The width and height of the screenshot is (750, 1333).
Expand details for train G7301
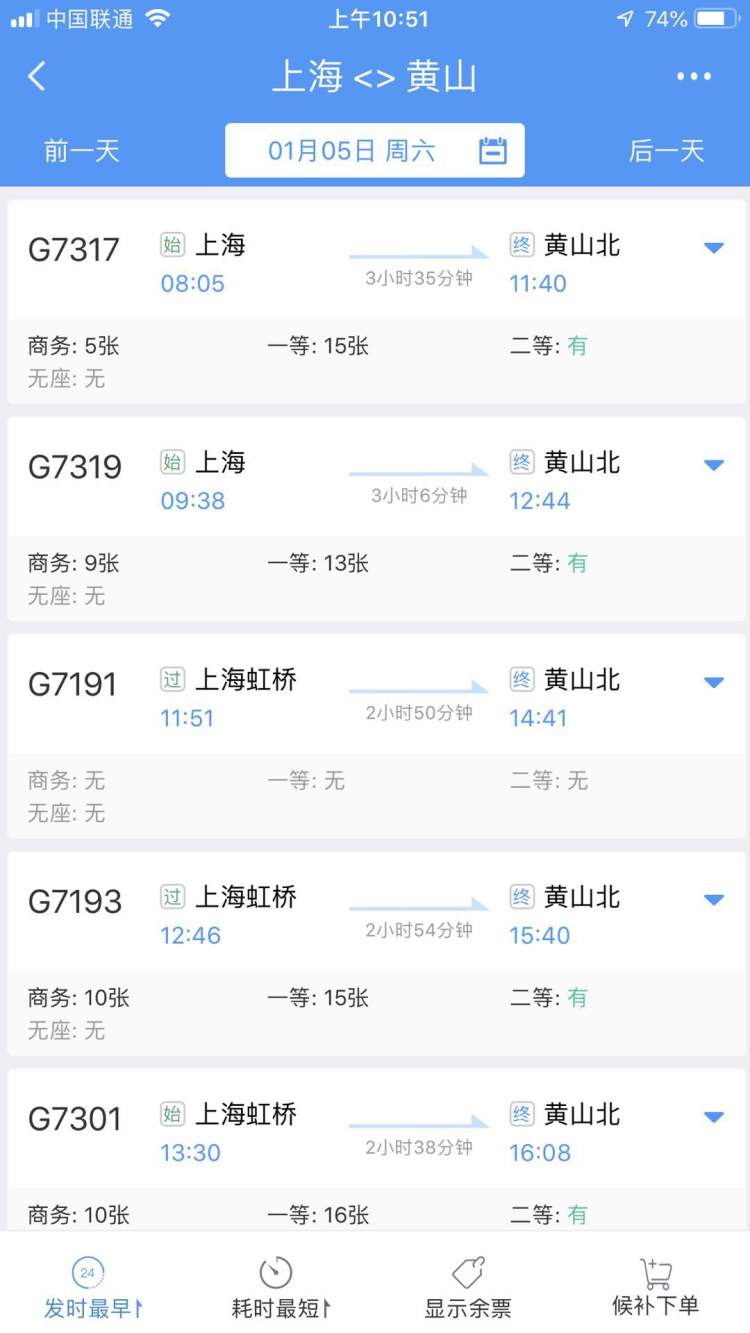pyautogui.click(x=714, y=1116)
